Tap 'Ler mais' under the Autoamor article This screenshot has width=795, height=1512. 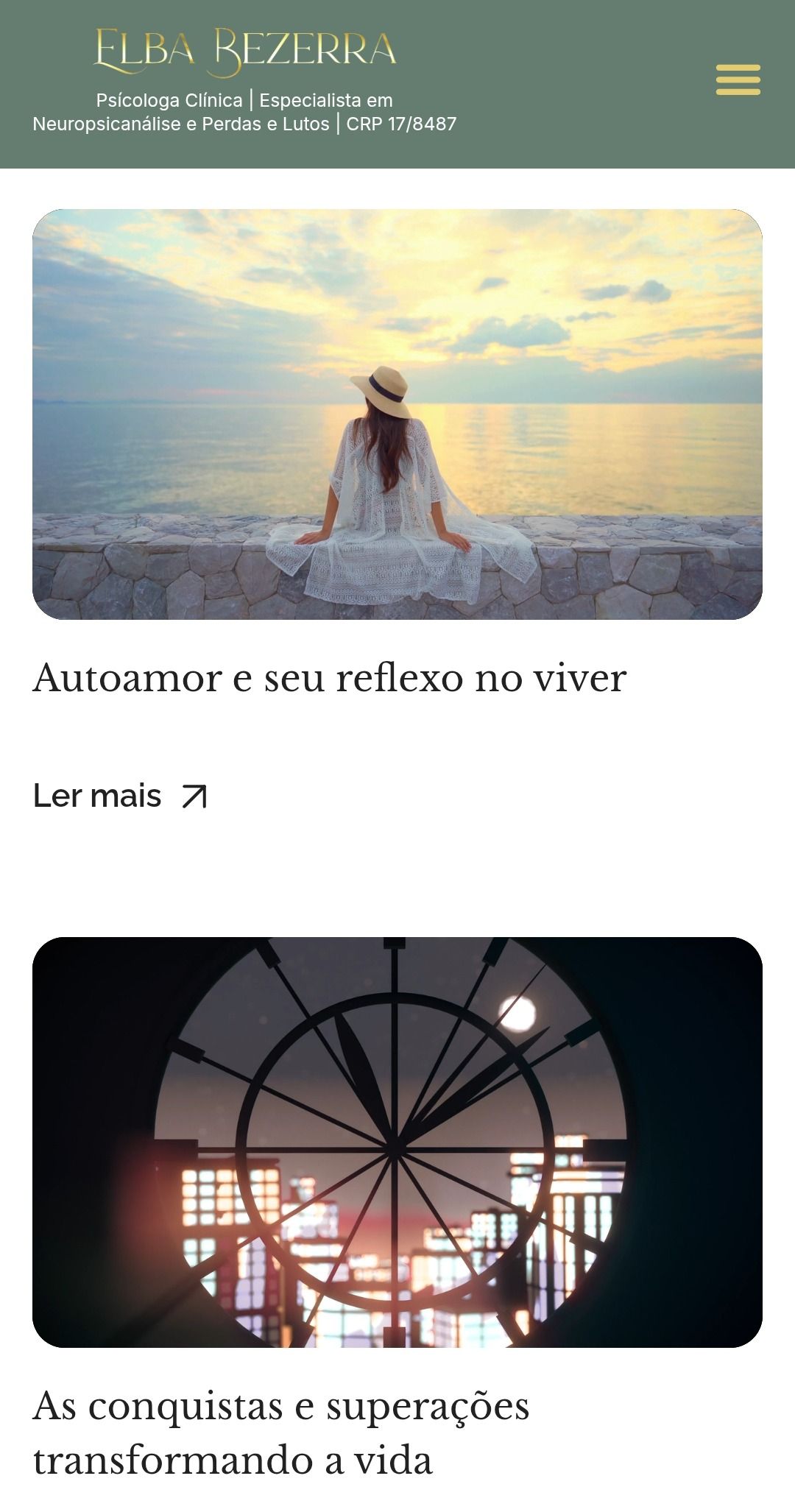tap(120, 796)
